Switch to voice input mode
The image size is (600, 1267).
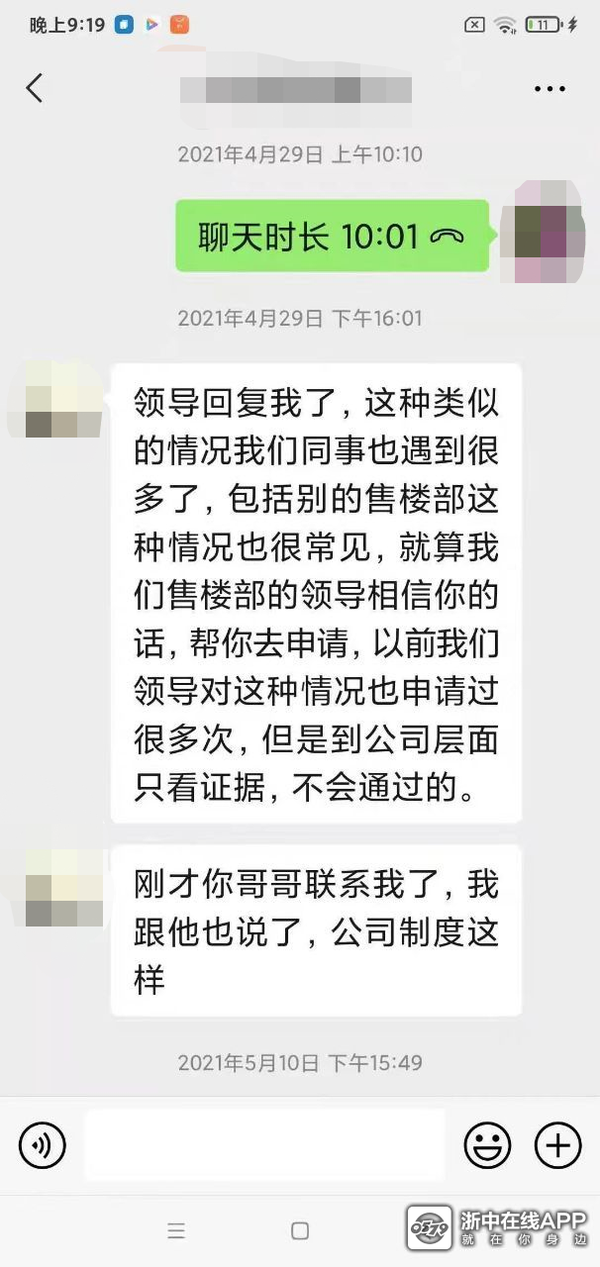coord(41,1145)
